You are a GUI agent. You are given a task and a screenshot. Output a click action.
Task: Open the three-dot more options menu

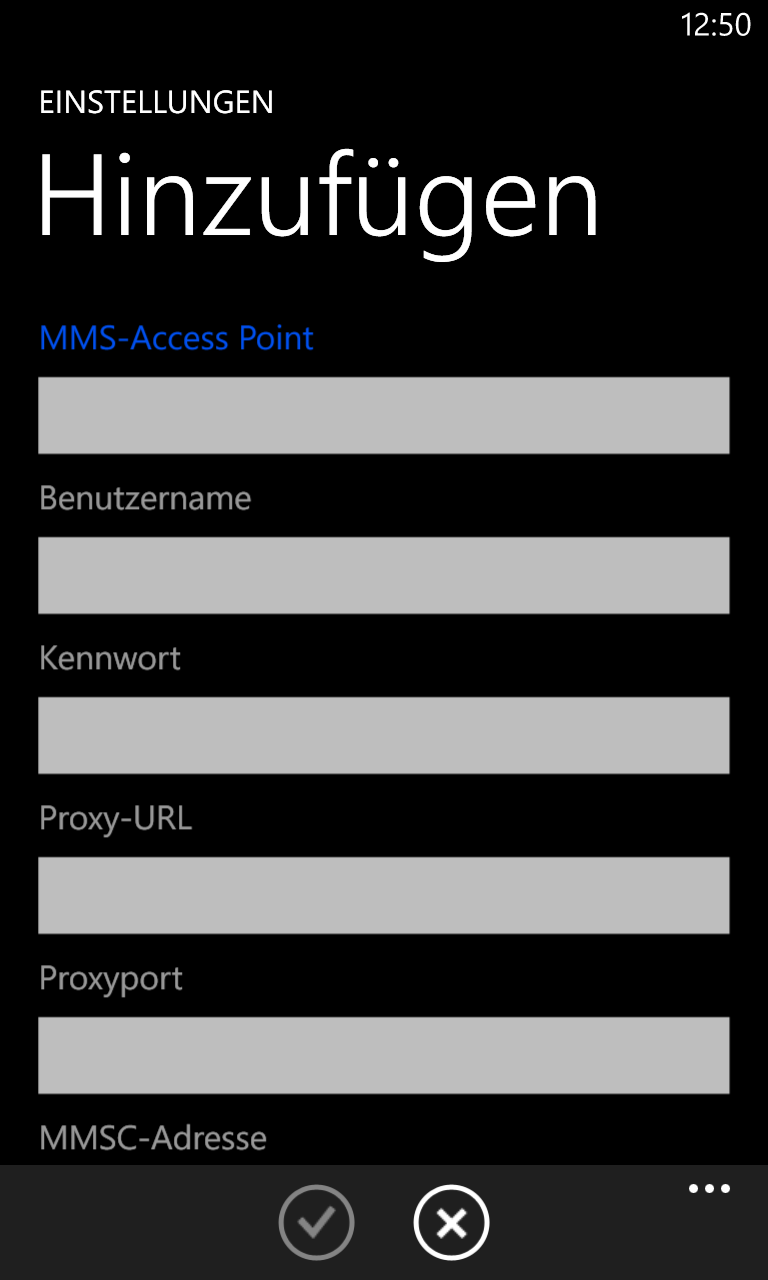[x=709, y=1189]
